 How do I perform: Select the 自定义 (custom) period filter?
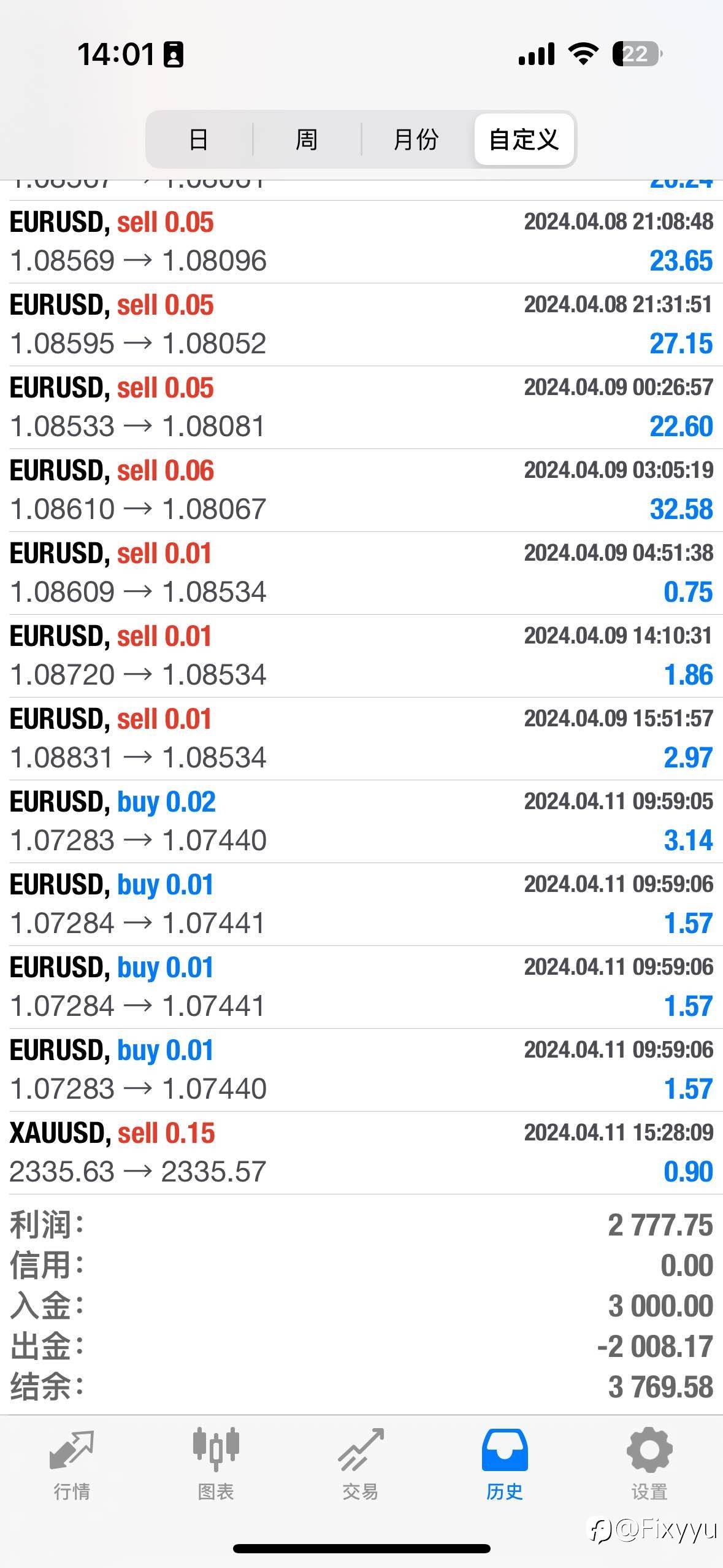point(524,140)
